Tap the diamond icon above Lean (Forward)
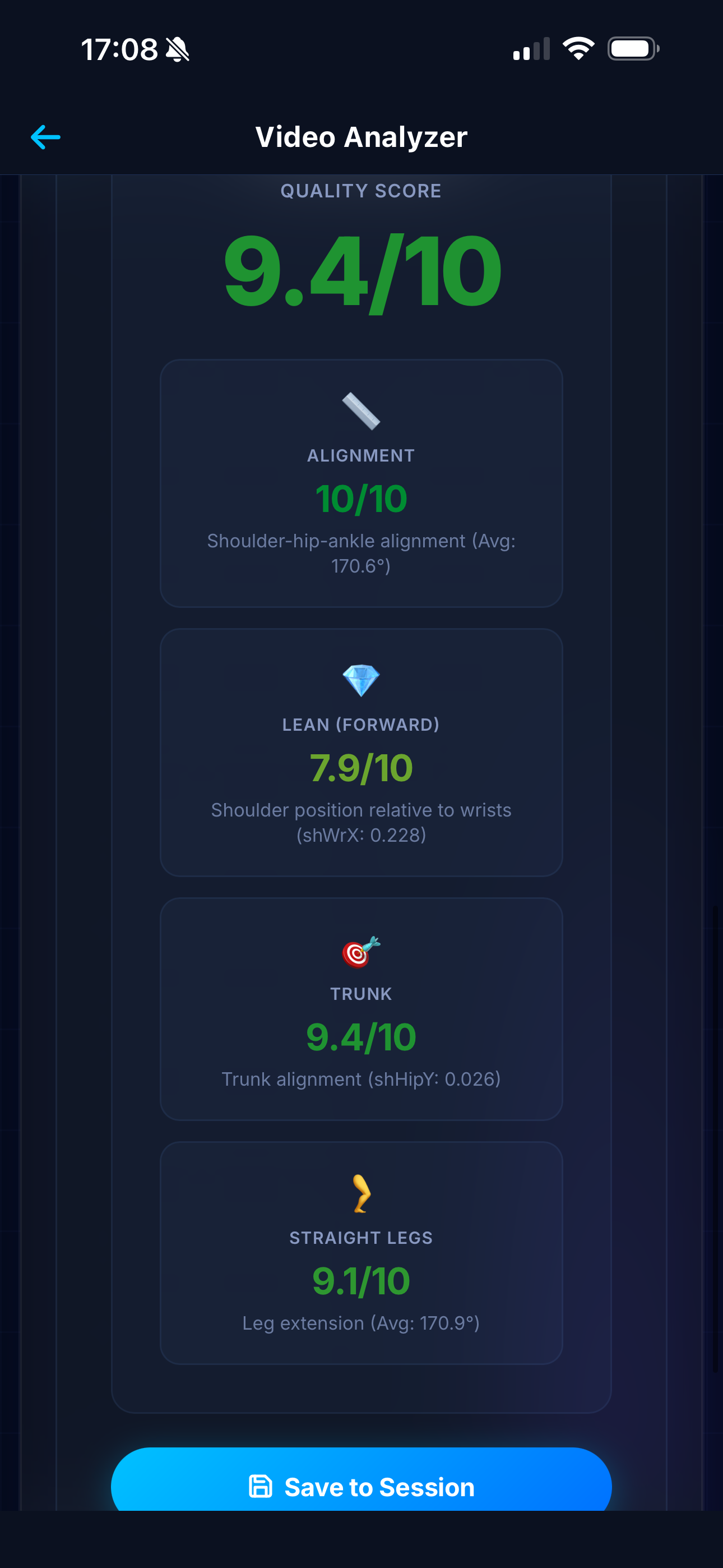 point(361,679)
